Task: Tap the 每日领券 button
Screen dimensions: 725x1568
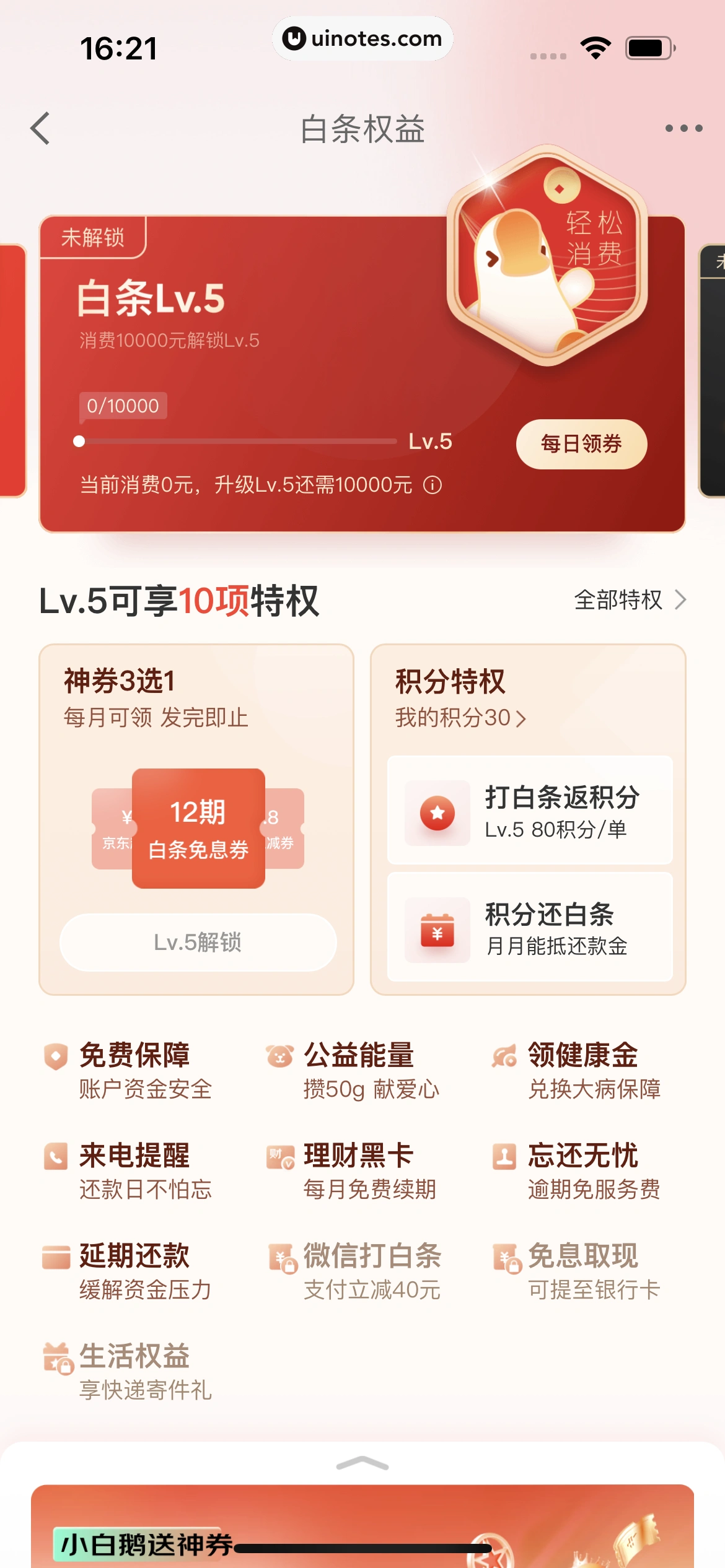Action: pos(581,444)
